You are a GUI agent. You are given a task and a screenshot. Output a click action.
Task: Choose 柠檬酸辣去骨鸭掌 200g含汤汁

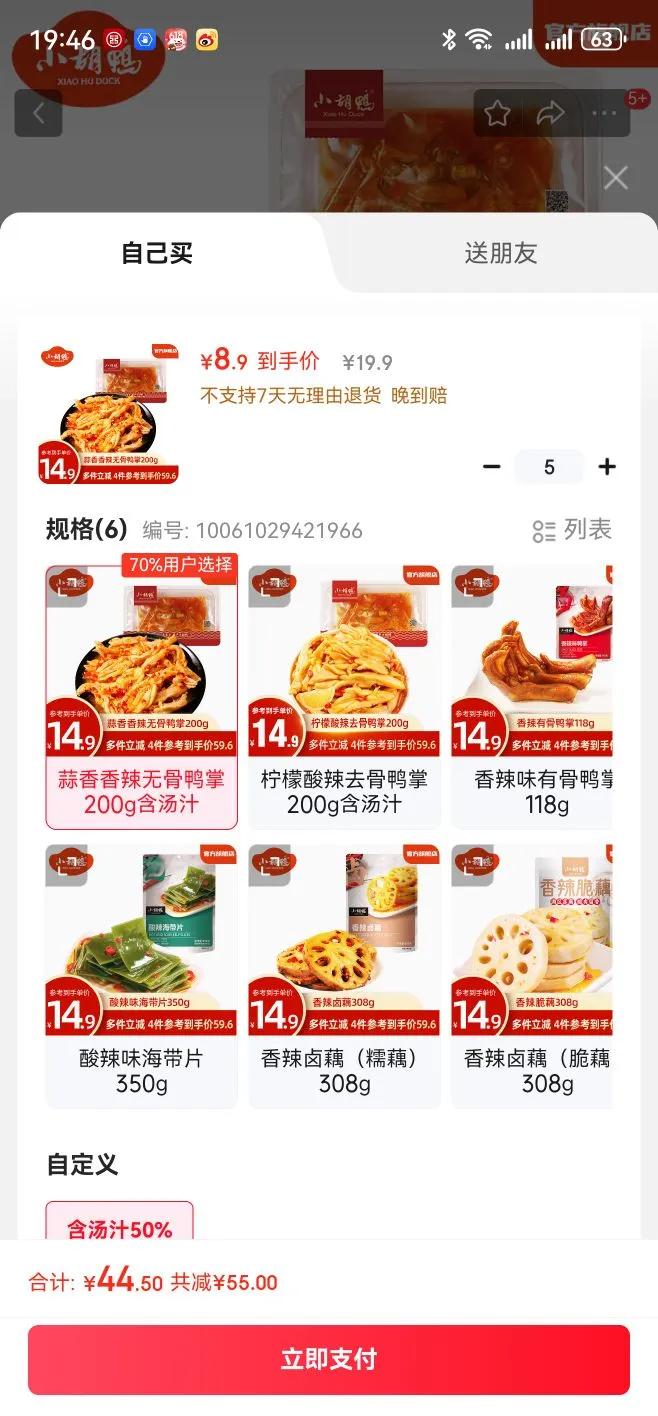click(344, 697)
